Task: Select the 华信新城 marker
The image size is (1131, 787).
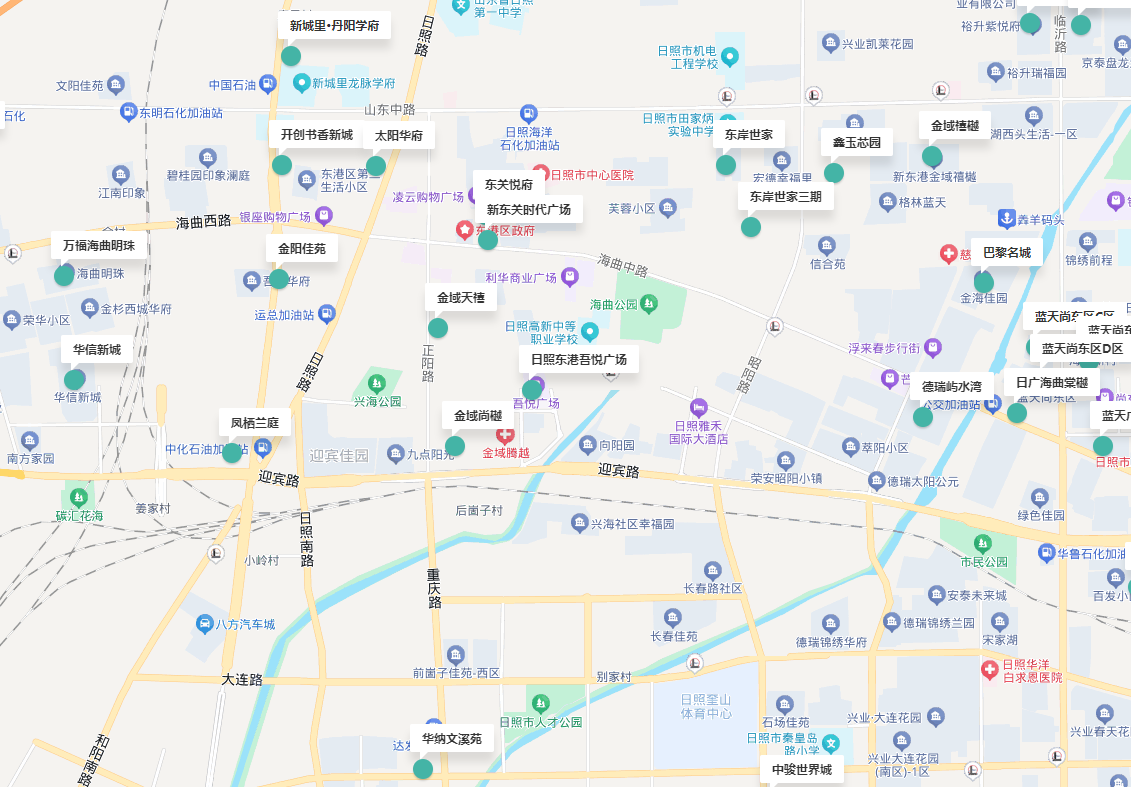Action: pos(75,380)
